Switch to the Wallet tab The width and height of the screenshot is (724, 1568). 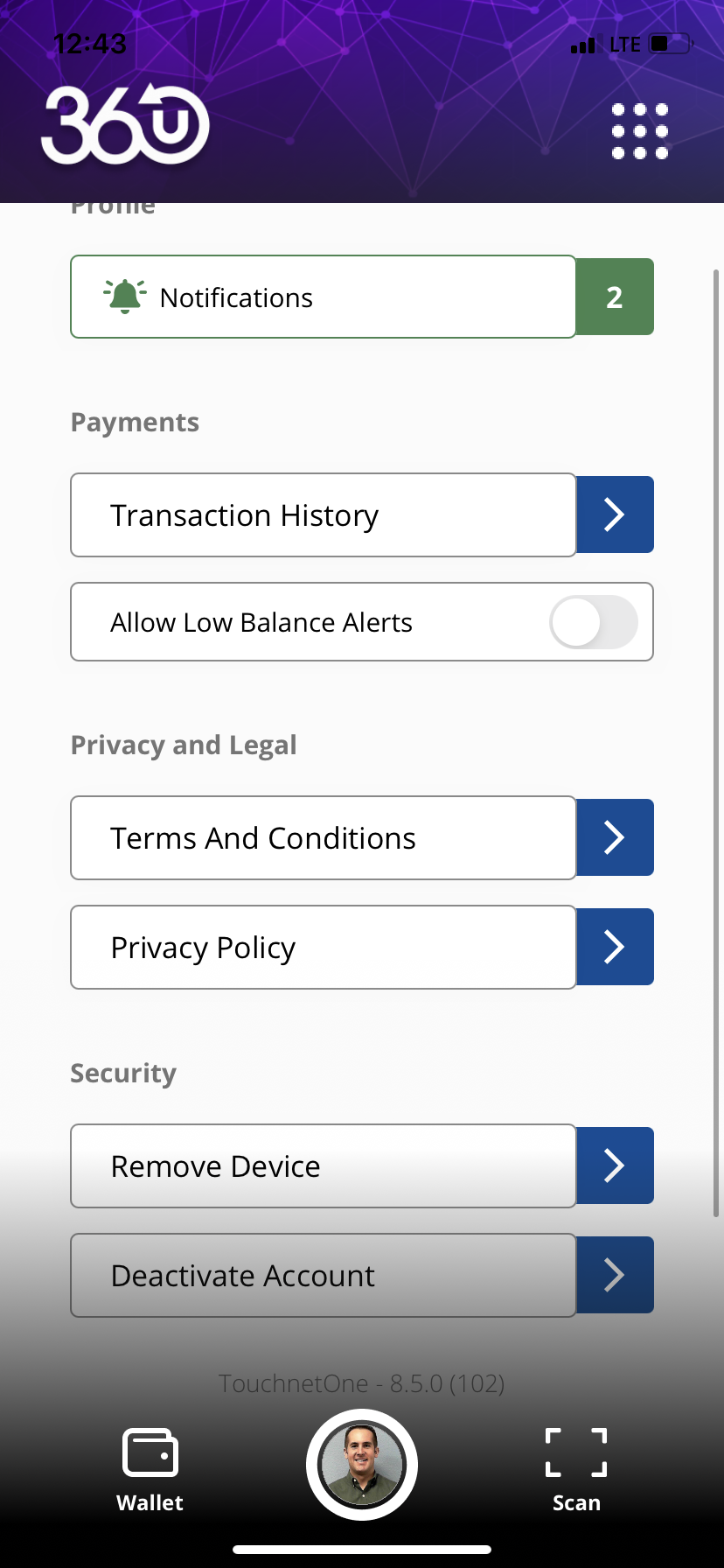tap(150, 1470)
